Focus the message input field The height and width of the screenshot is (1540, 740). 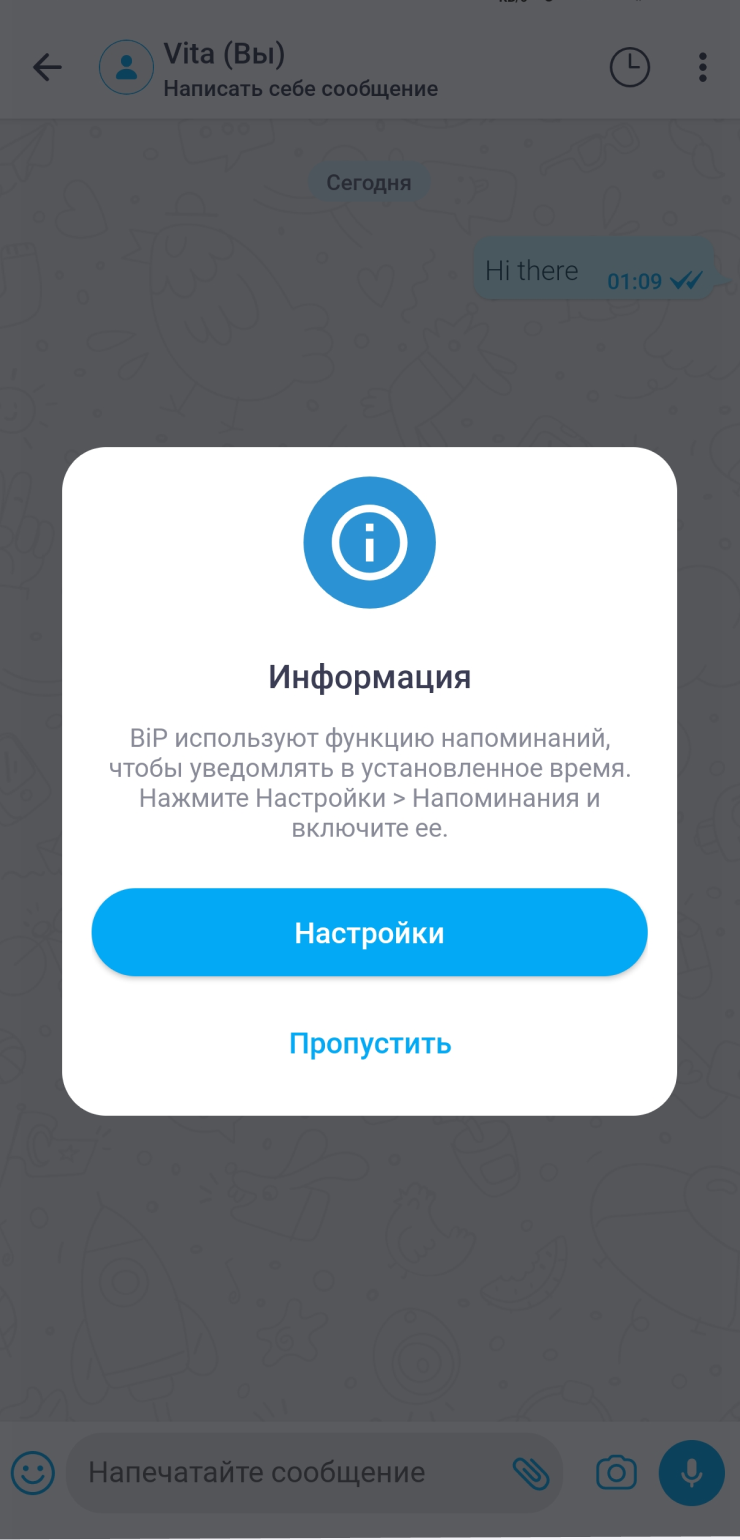290,1472
